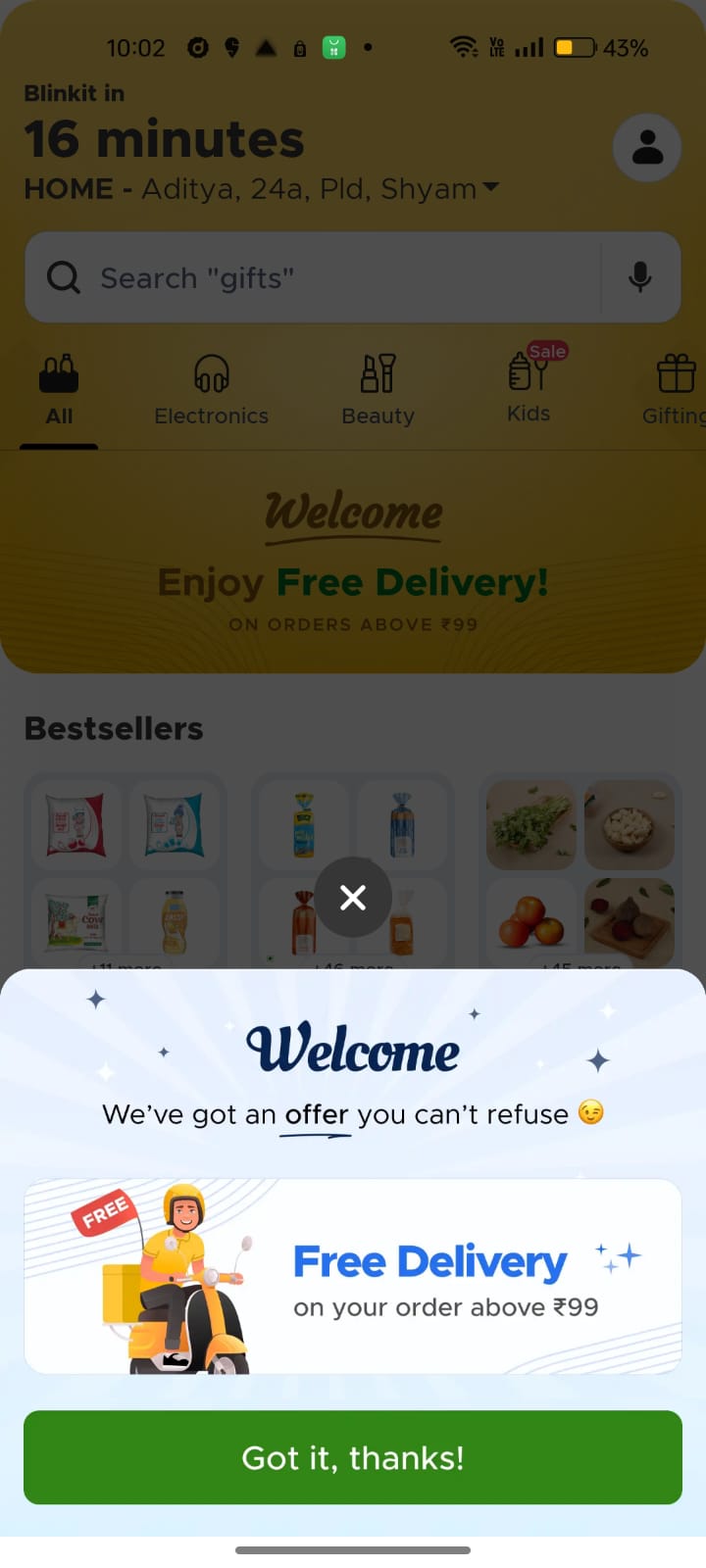Open the Free Delivery offer card
Viewport: 706px width, 1568px height.
[353, 1276]
